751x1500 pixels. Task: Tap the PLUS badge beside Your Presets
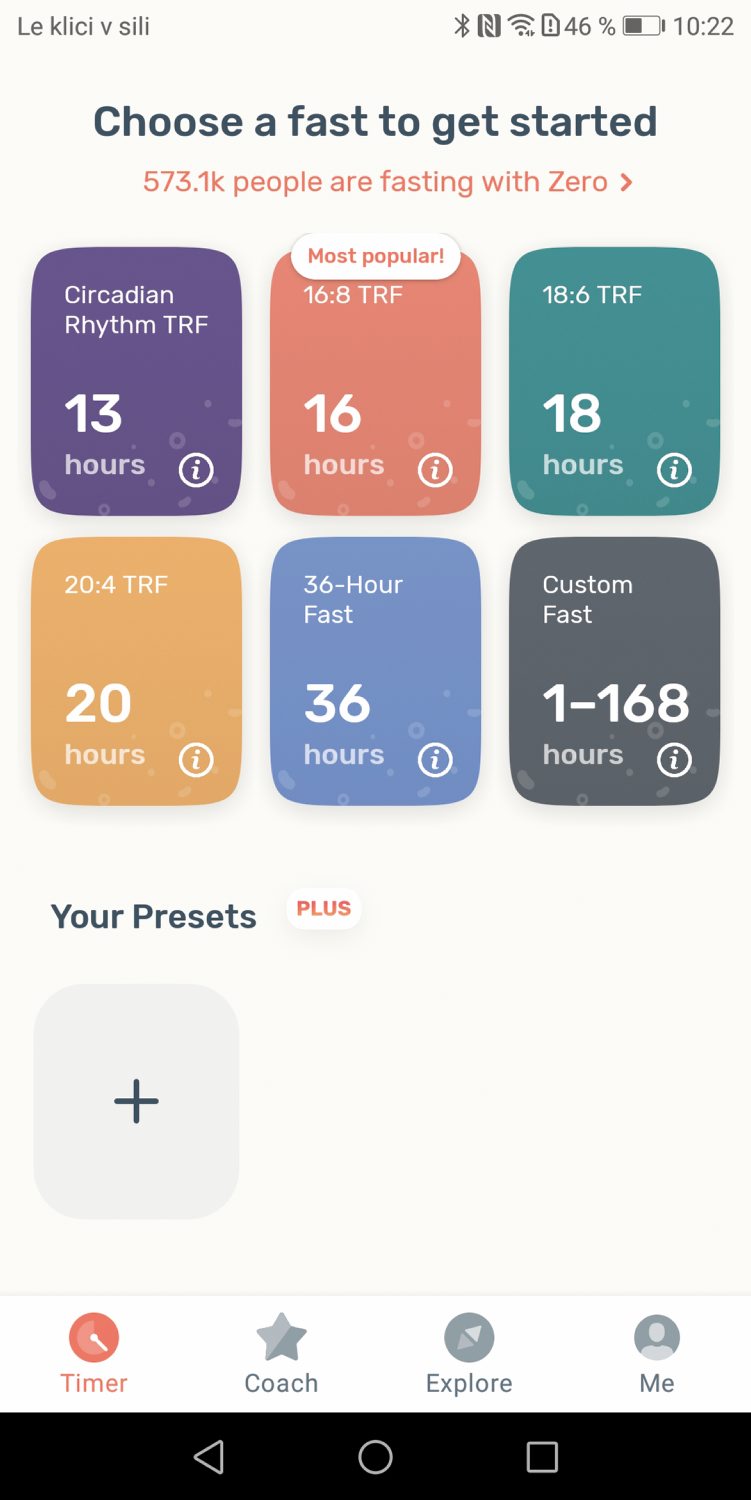(x=324, y=908)
